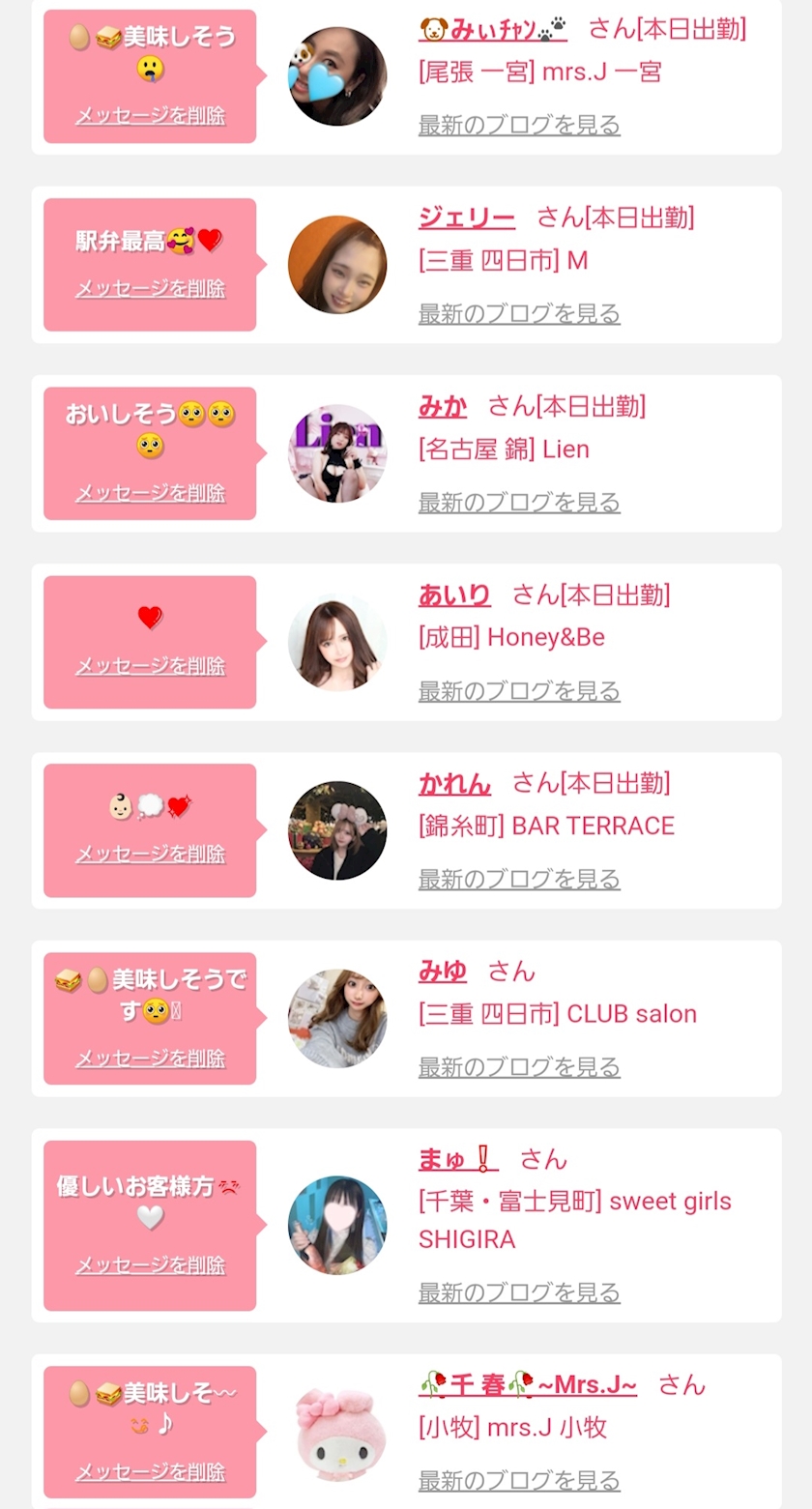
Task: Delete the message sent to みぃチャン
Action: (x=150, y=116)
